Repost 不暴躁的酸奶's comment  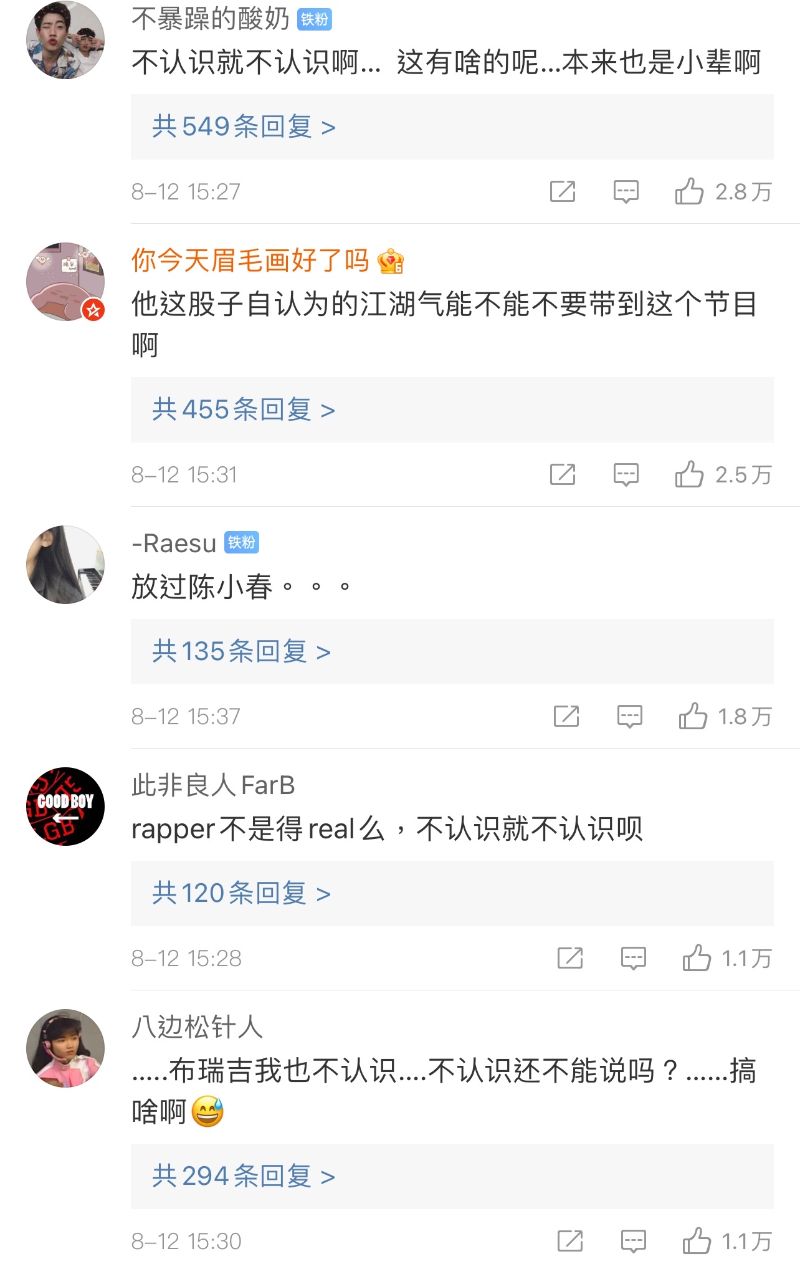pos(563,191)
